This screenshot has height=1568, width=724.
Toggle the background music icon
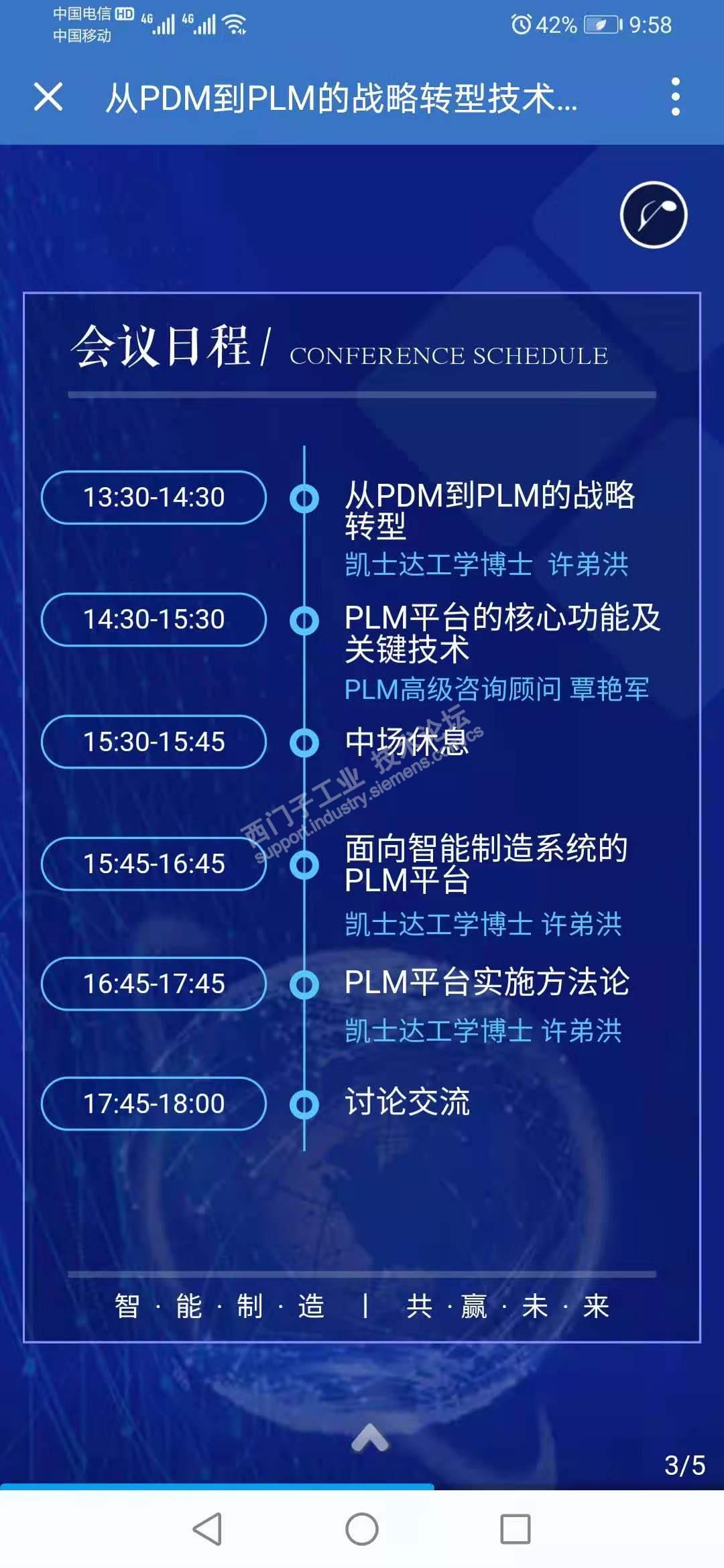[654, 215]
